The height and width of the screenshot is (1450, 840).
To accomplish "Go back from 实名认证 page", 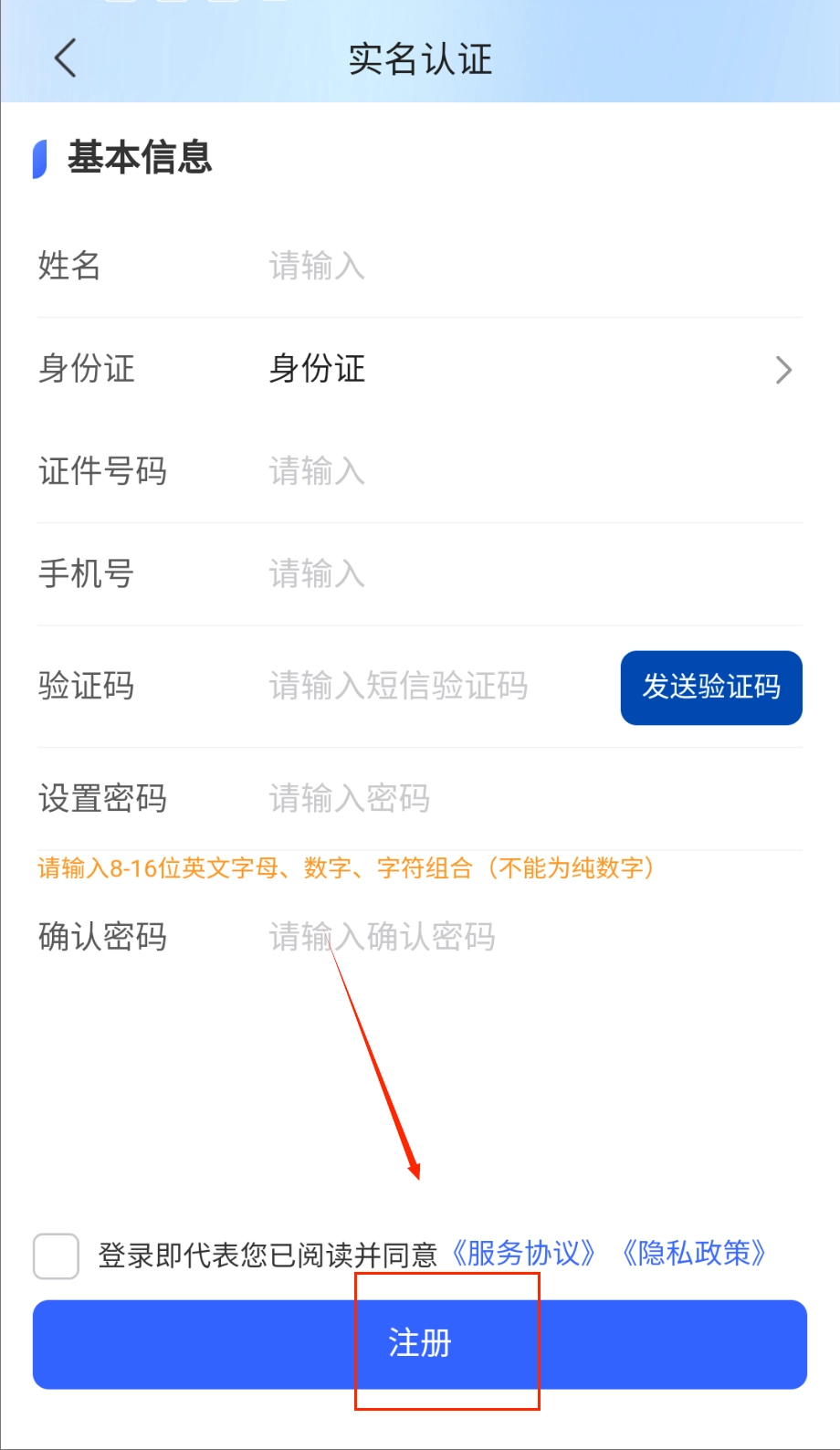I will tap(66, 59).
